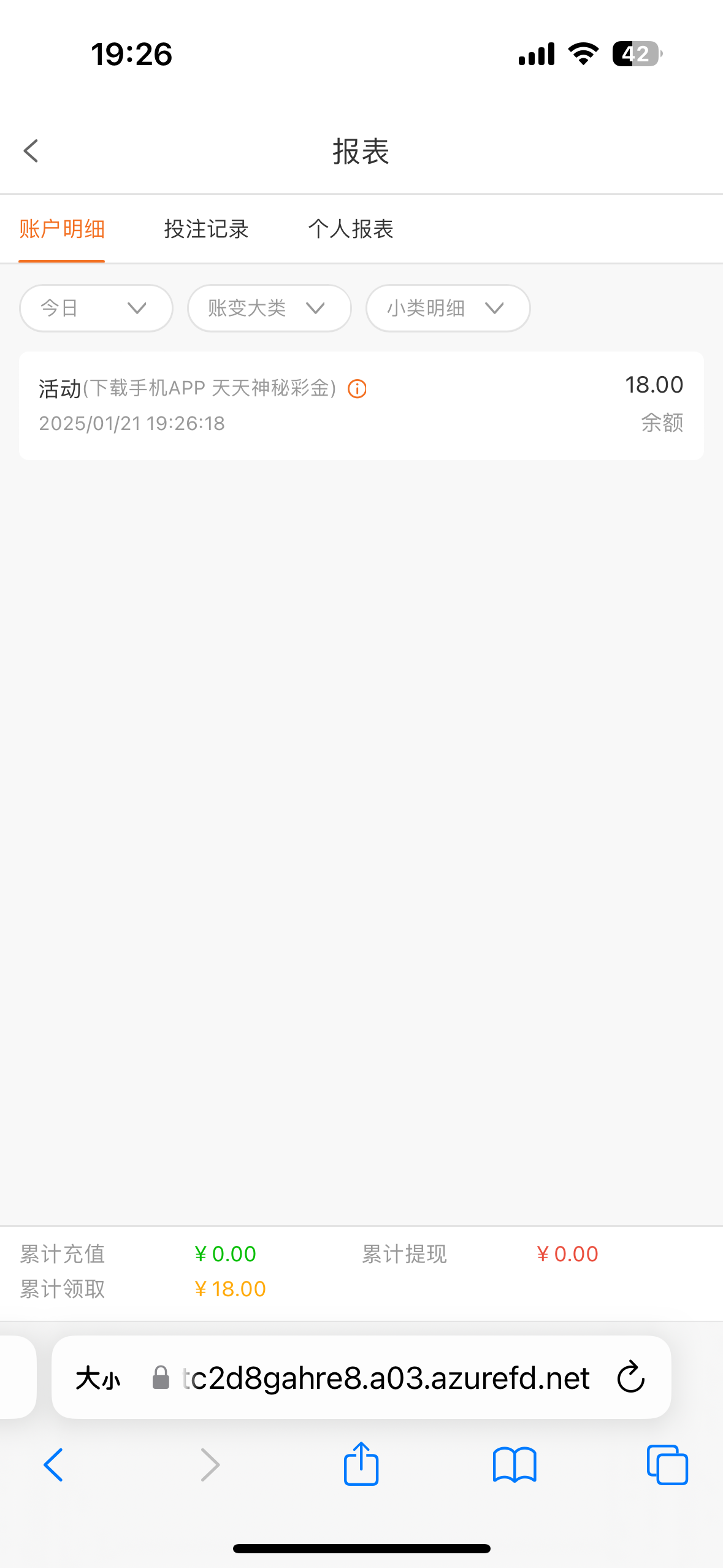Switch to the 个人报表 tab
Screen dimensions: 723x1568
coord(350,229)
